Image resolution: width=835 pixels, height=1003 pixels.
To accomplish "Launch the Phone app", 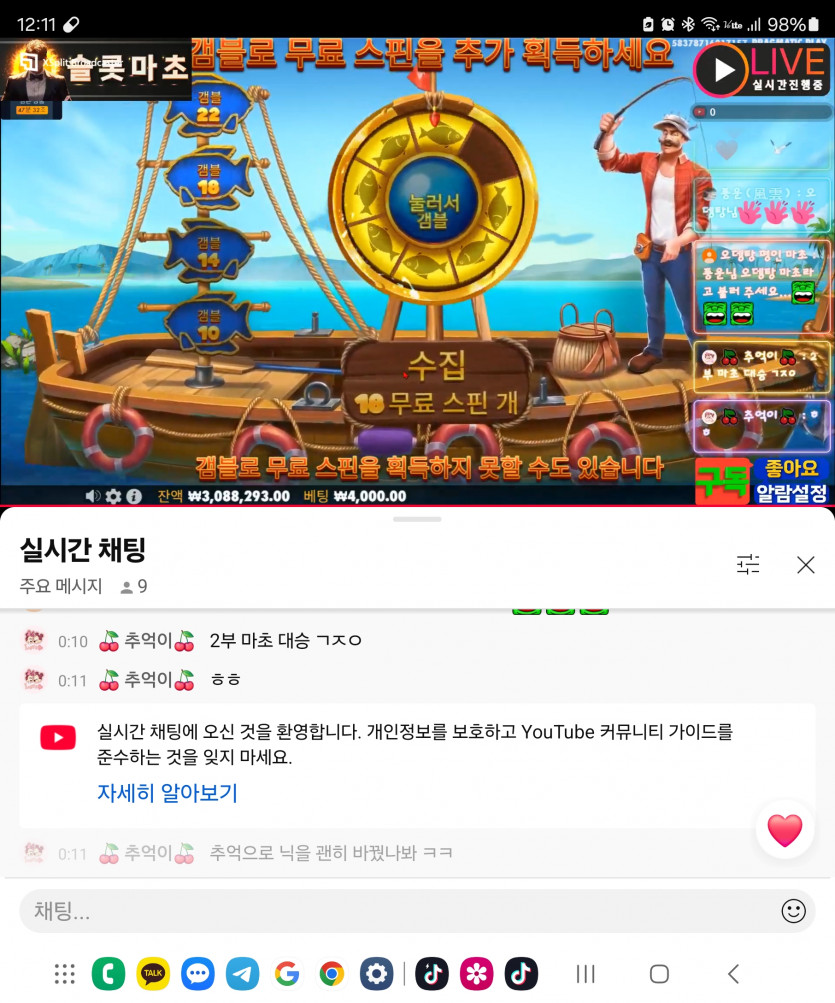I will tap(108, 973).
